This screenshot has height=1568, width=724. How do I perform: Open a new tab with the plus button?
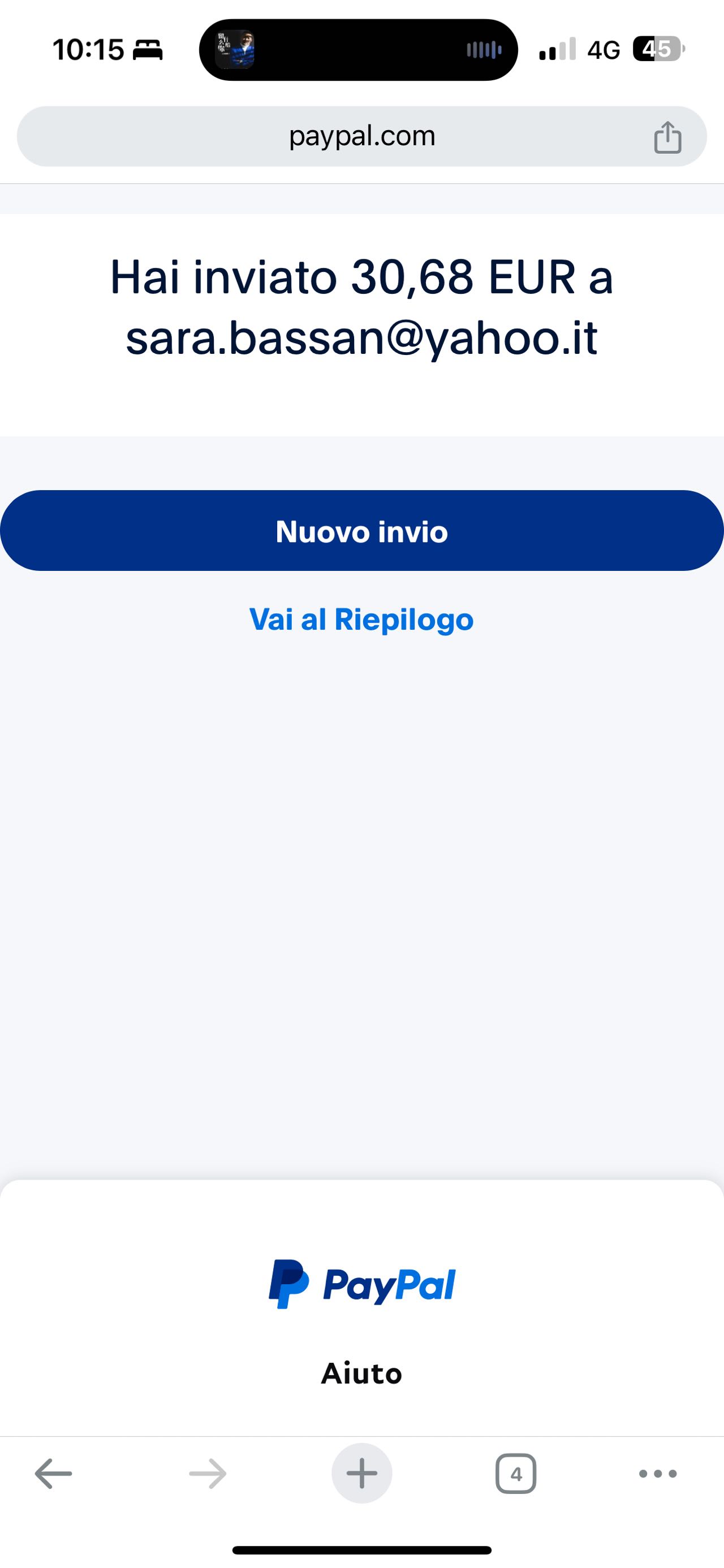[361, 1474]
